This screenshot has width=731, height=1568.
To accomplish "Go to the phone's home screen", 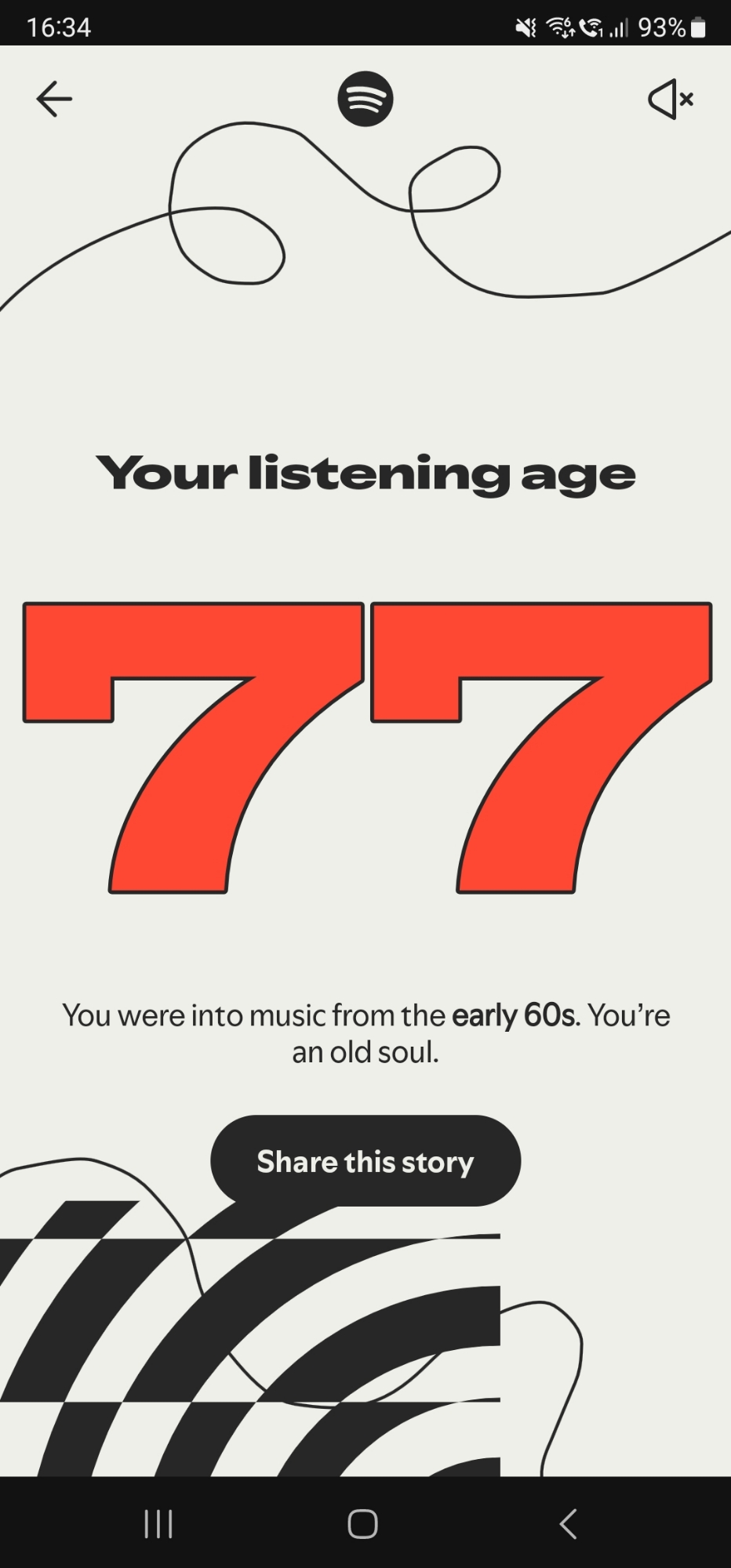I will (363, 1524).
